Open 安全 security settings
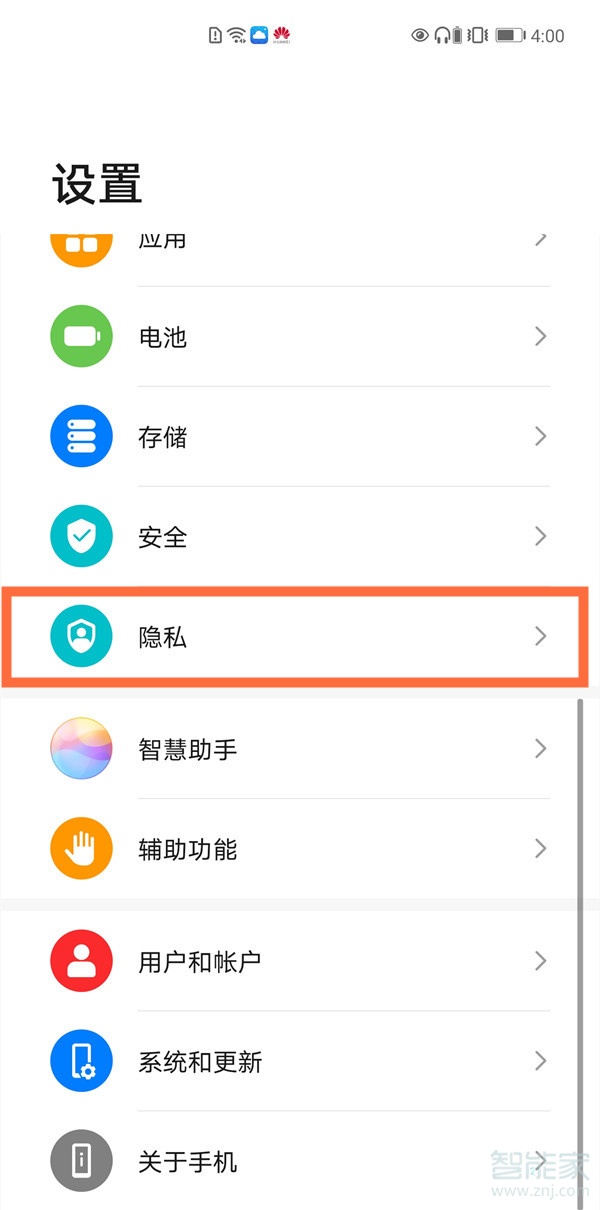 click(300, 537)
